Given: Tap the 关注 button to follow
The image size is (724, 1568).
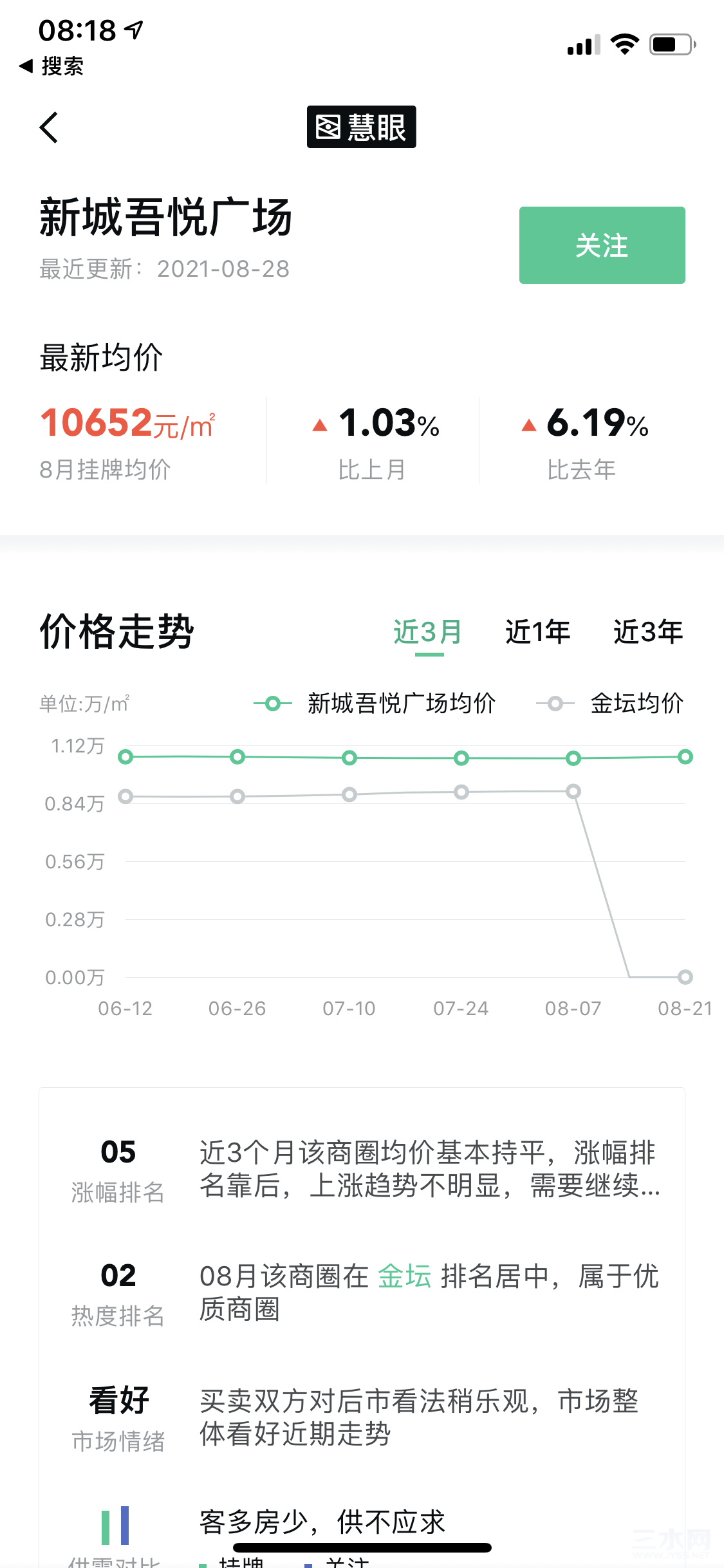Looking at the screenshot, I should pos(602,245).
